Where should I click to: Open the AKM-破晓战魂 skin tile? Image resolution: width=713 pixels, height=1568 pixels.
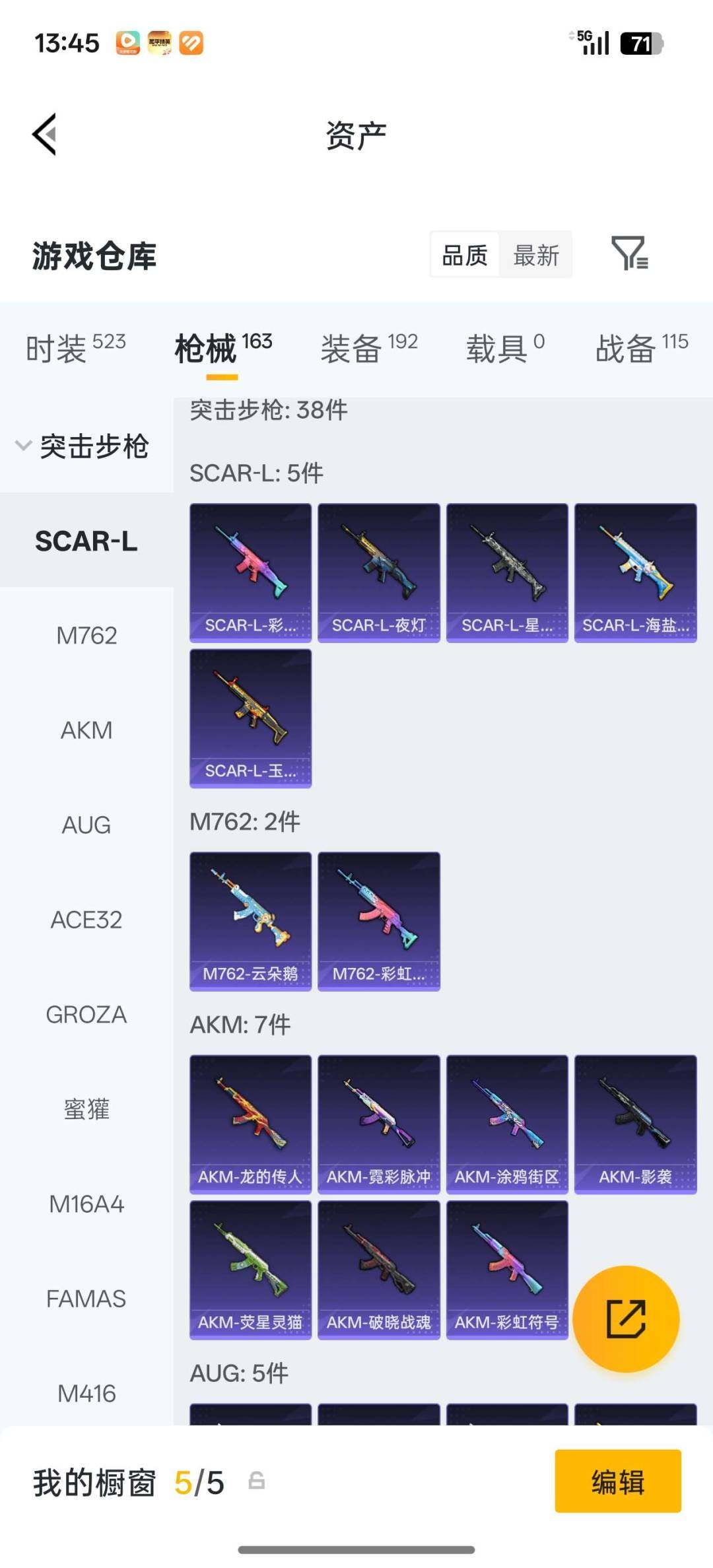[x=378, y=1270]
